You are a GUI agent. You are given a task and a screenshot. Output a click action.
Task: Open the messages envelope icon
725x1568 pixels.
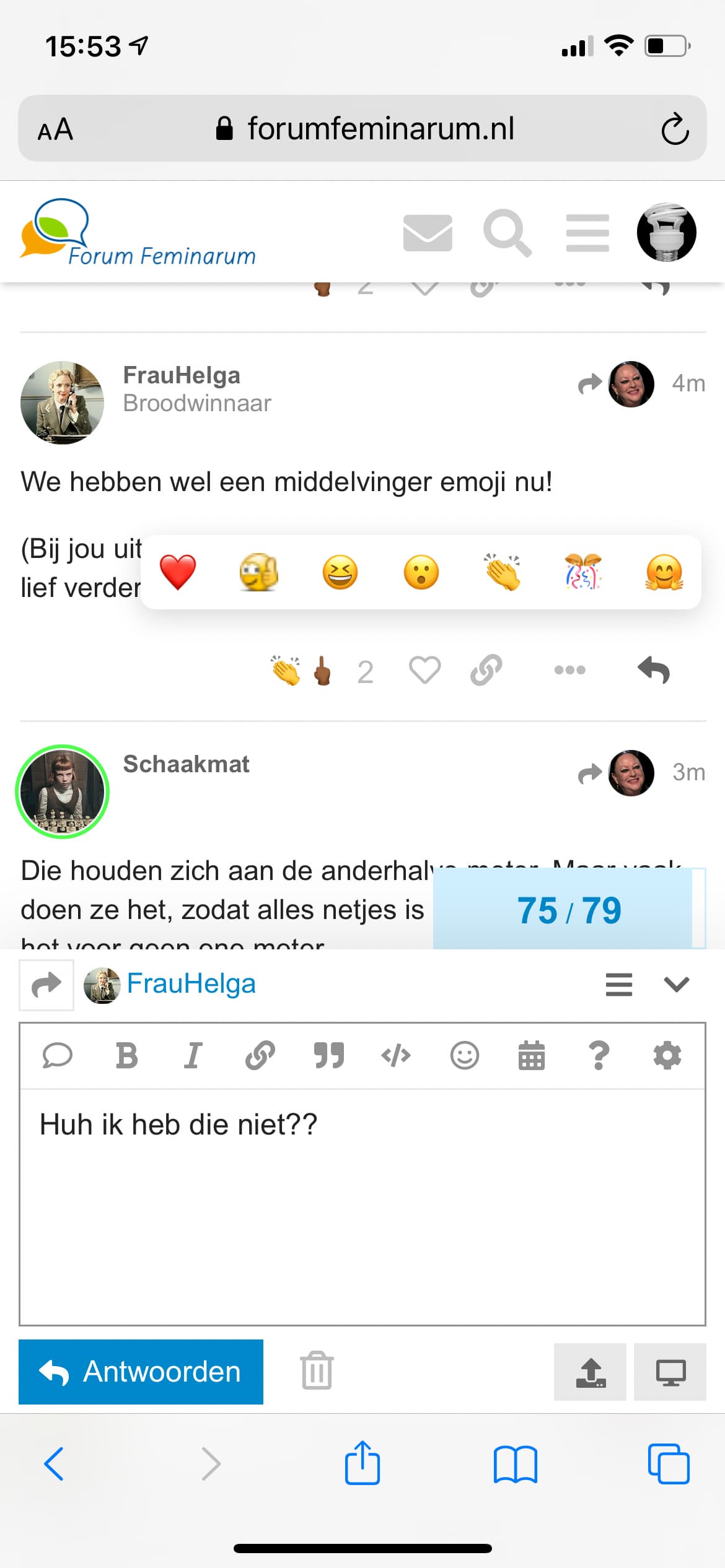click(428, 233)
